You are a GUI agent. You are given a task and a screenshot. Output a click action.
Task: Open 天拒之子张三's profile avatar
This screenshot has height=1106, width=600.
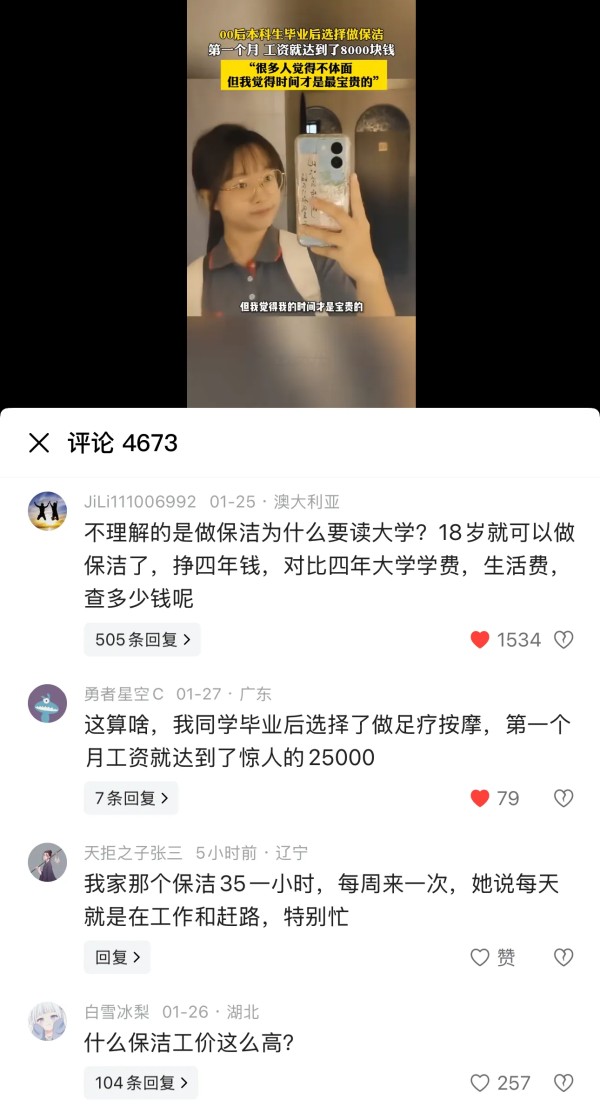(47, 862)
